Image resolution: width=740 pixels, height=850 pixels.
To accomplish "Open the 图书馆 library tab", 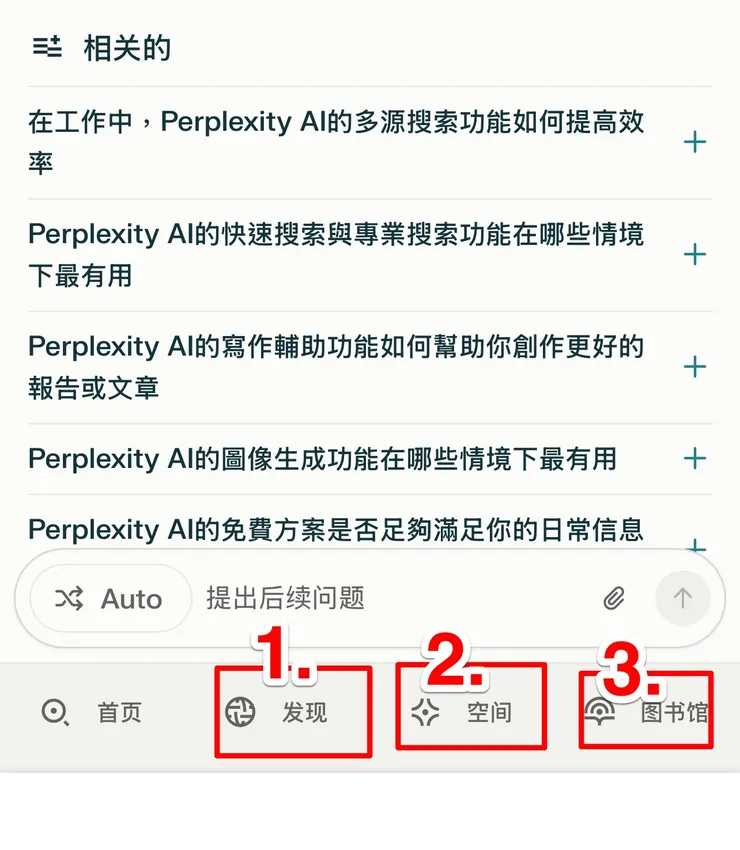I will [648, 713].
